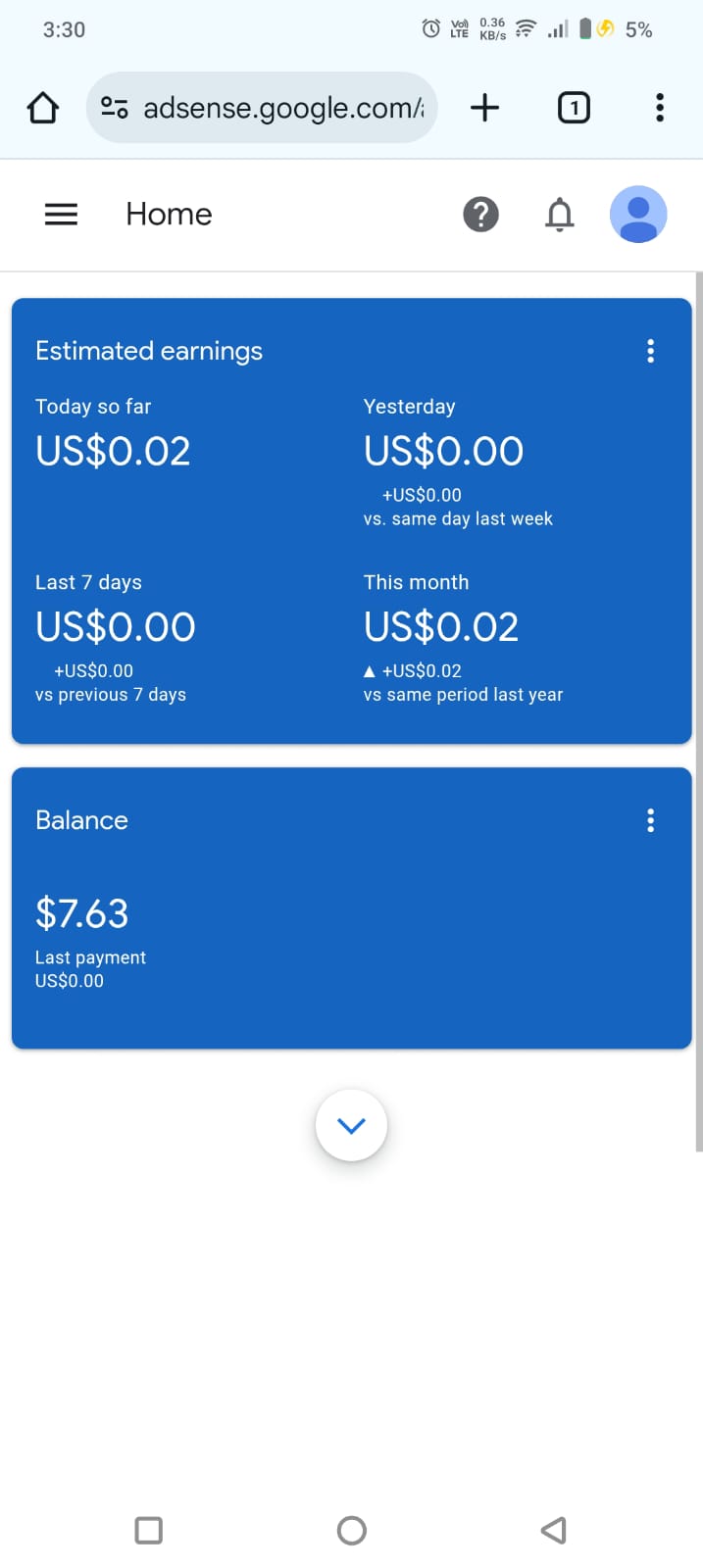The image size is (703, 1568).
Task: Open the hamburger navigation menu
Action: pos(61,214)
